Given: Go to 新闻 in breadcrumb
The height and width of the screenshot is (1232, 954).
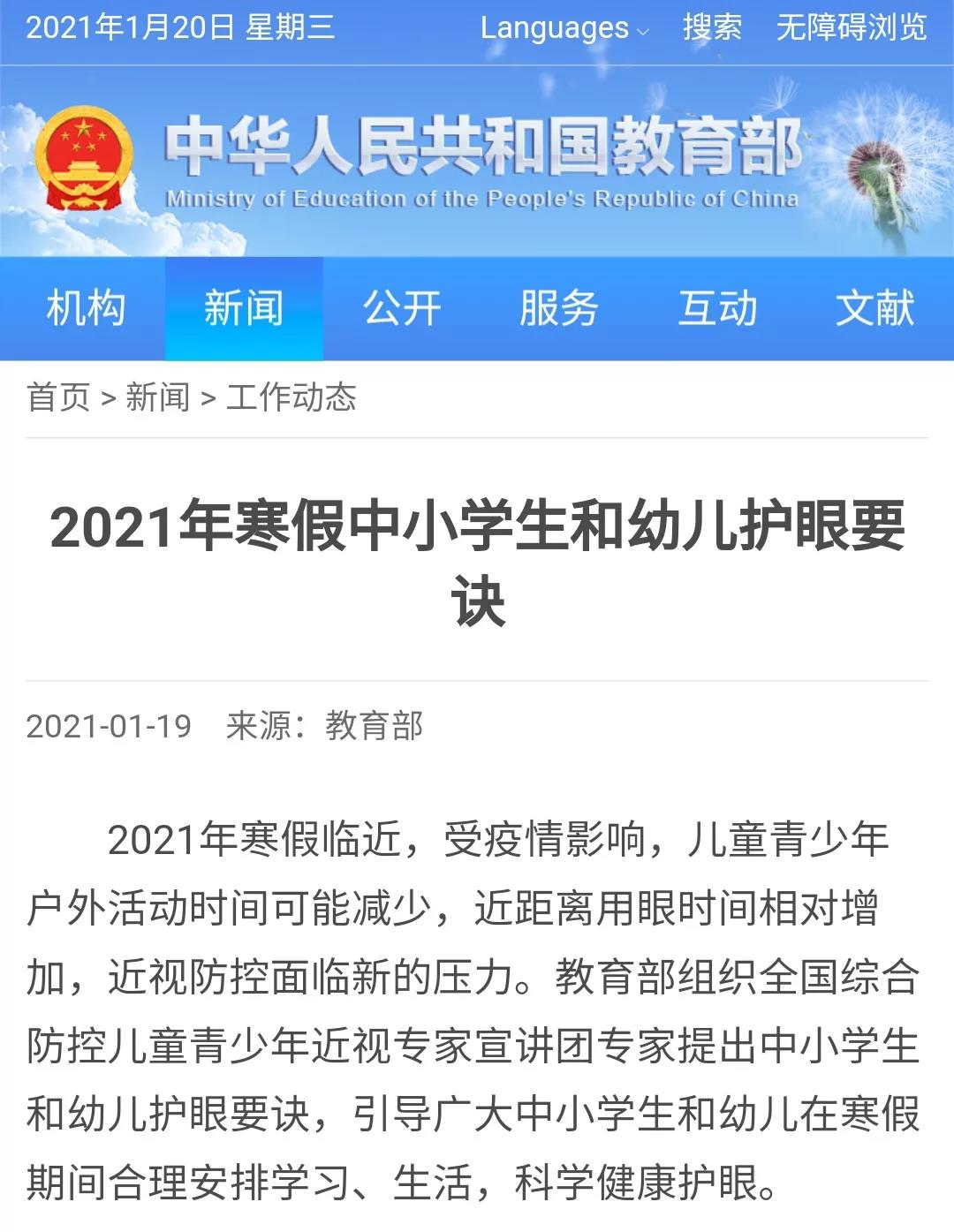Looking at the screenshot, I should (x=157, y=397).
